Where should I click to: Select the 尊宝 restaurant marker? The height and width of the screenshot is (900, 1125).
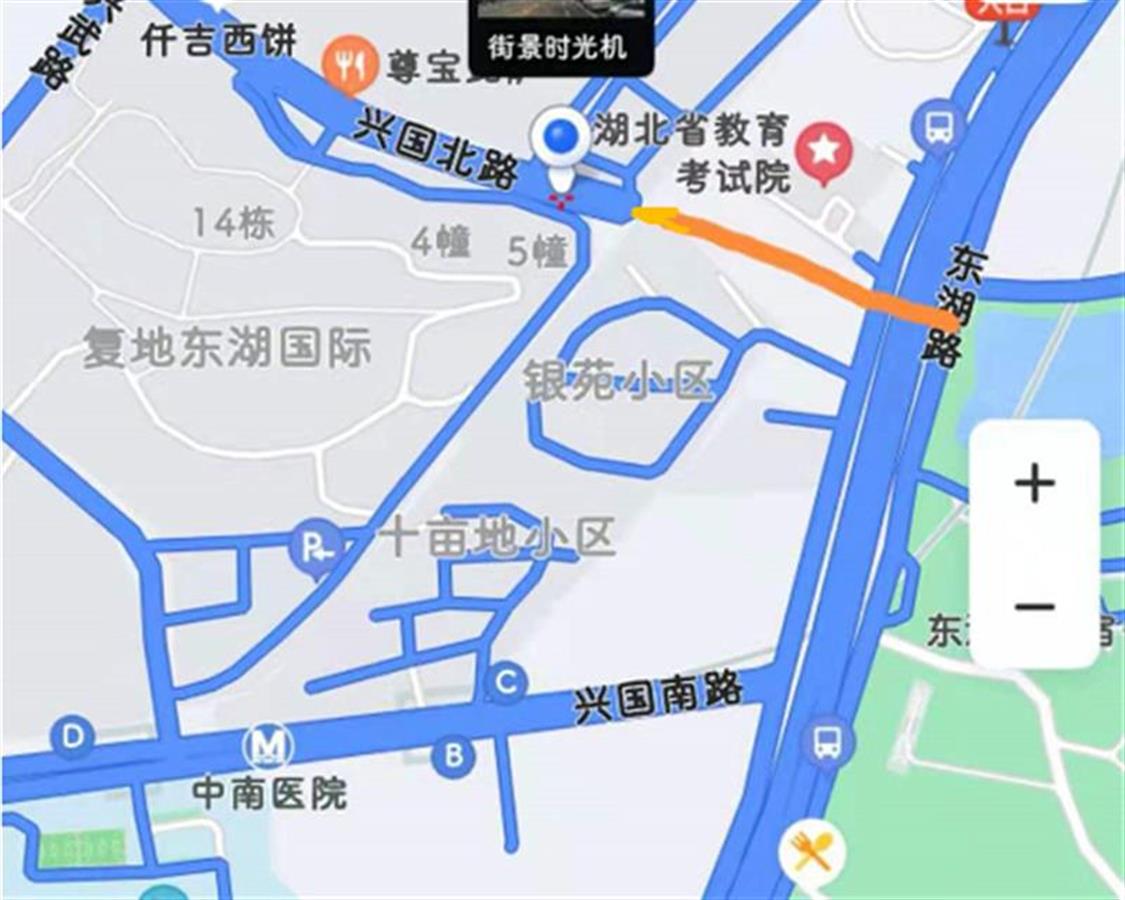[x=349, y=66]
